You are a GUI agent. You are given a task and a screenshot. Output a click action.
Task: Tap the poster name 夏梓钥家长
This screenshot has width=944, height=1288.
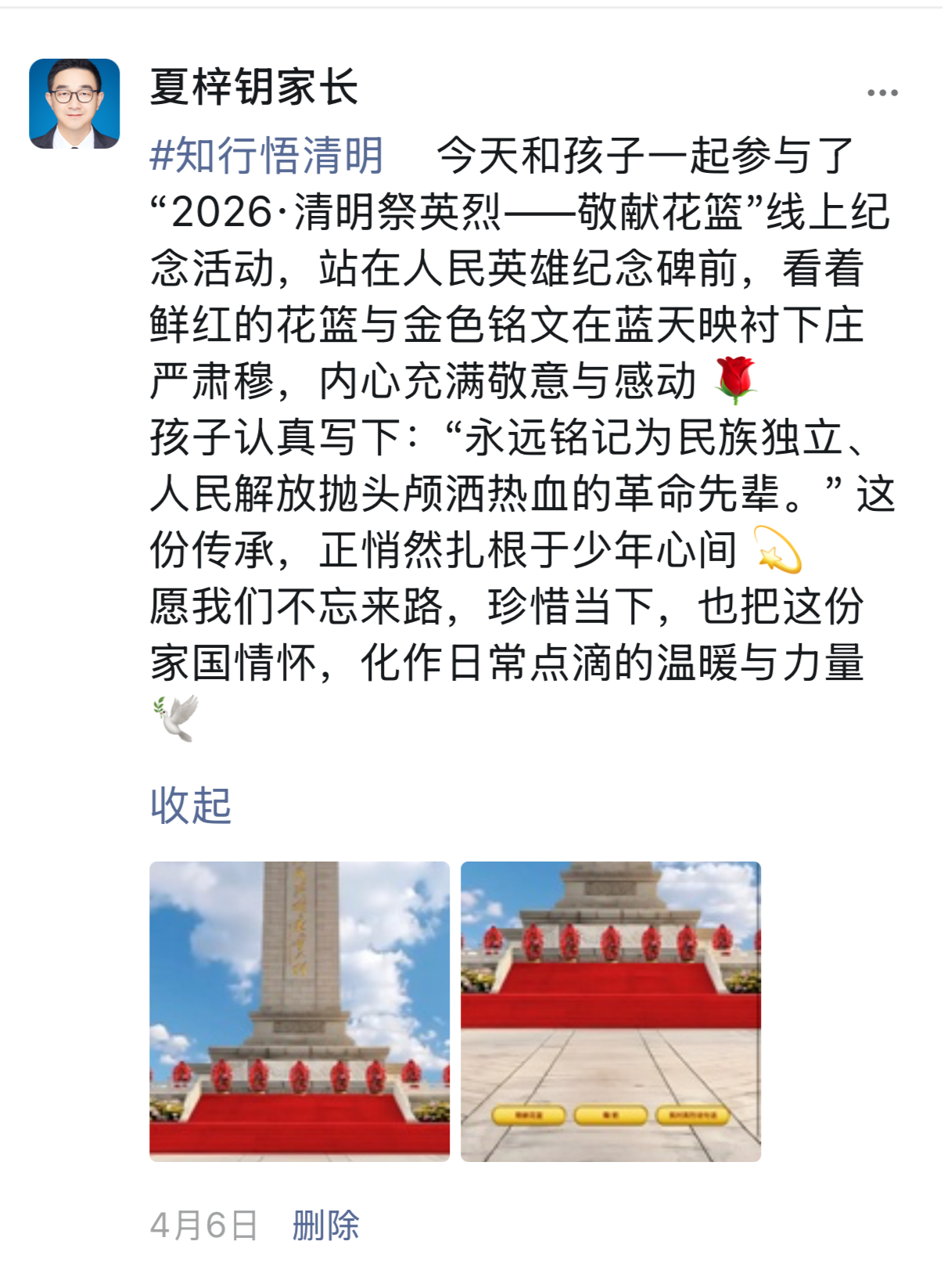coord(253,86)
